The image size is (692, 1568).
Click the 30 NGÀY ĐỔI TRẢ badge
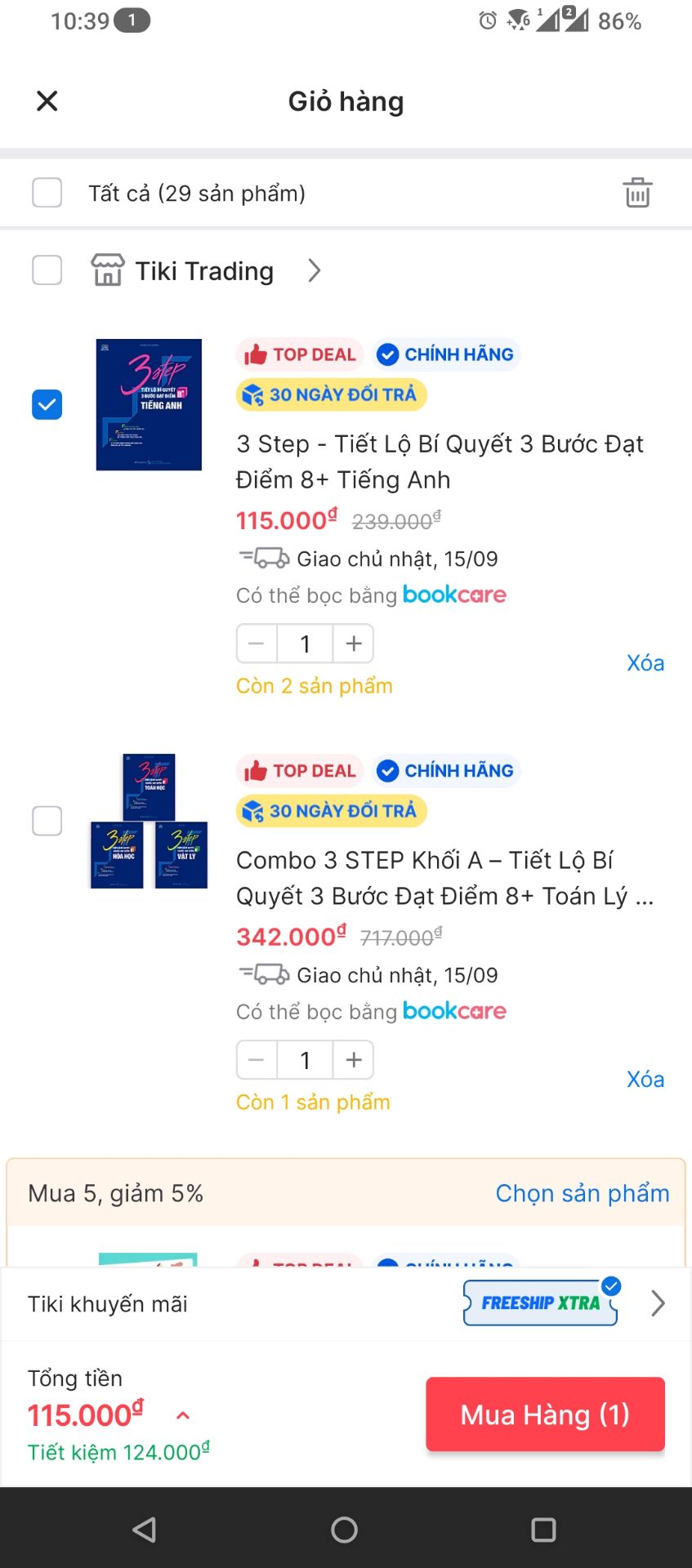(331, 394)
